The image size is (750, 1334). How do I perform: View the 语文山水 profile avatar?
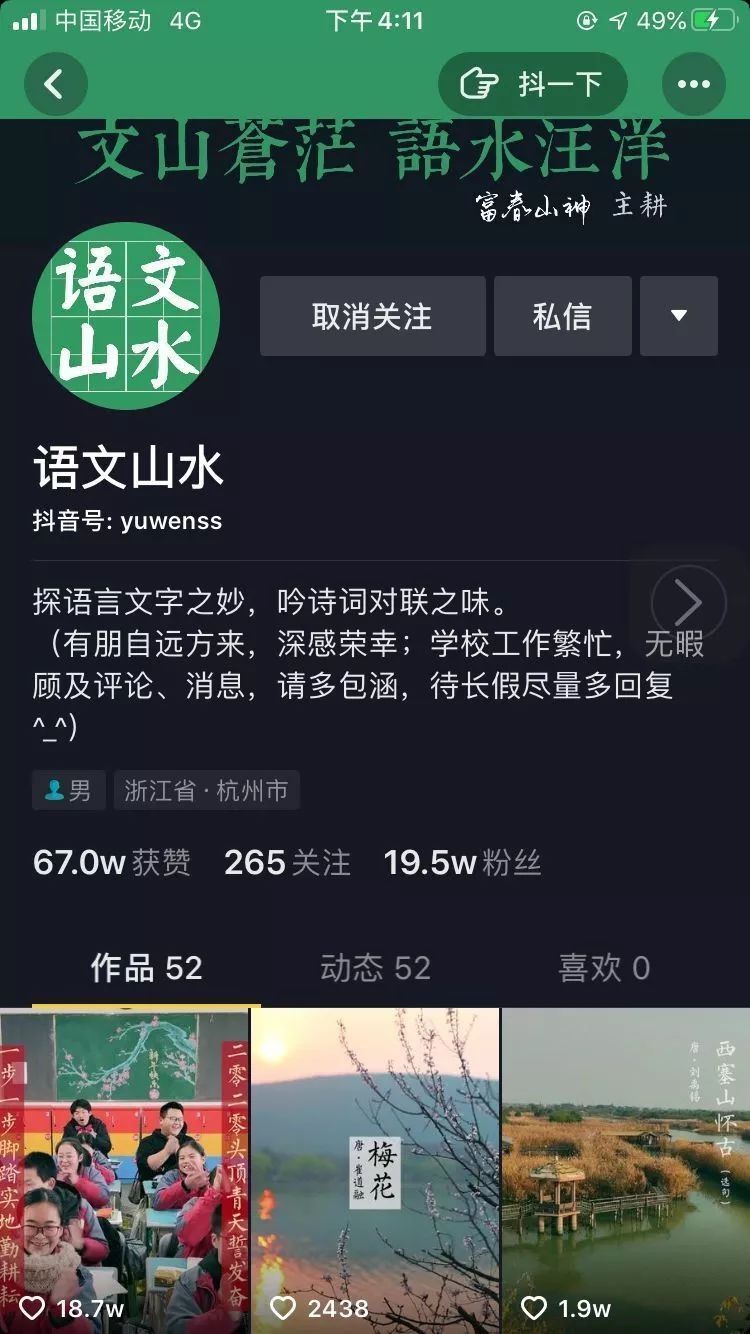click(x=126, y=316)
